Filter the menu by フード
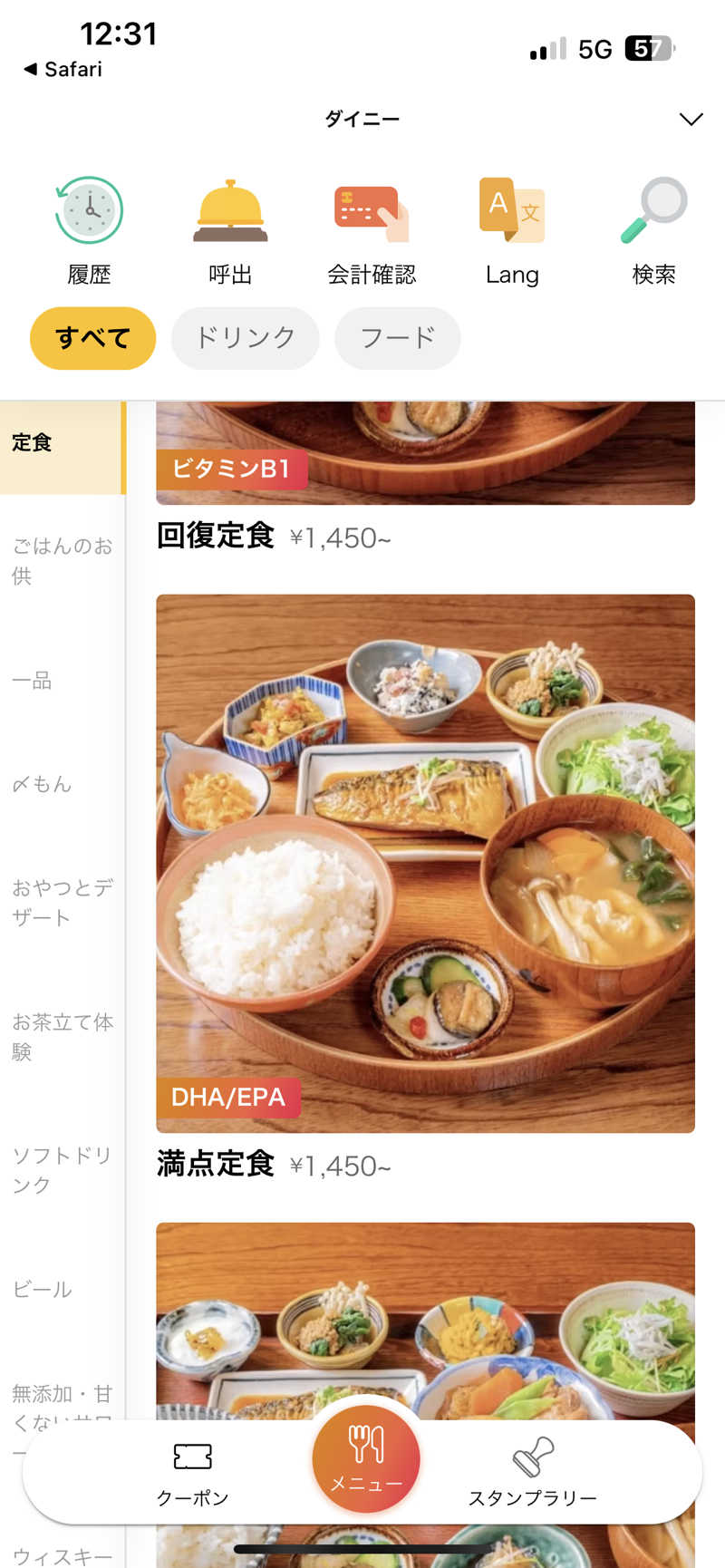Viewport: 725px width, 1568px height. tap(398, 338)
